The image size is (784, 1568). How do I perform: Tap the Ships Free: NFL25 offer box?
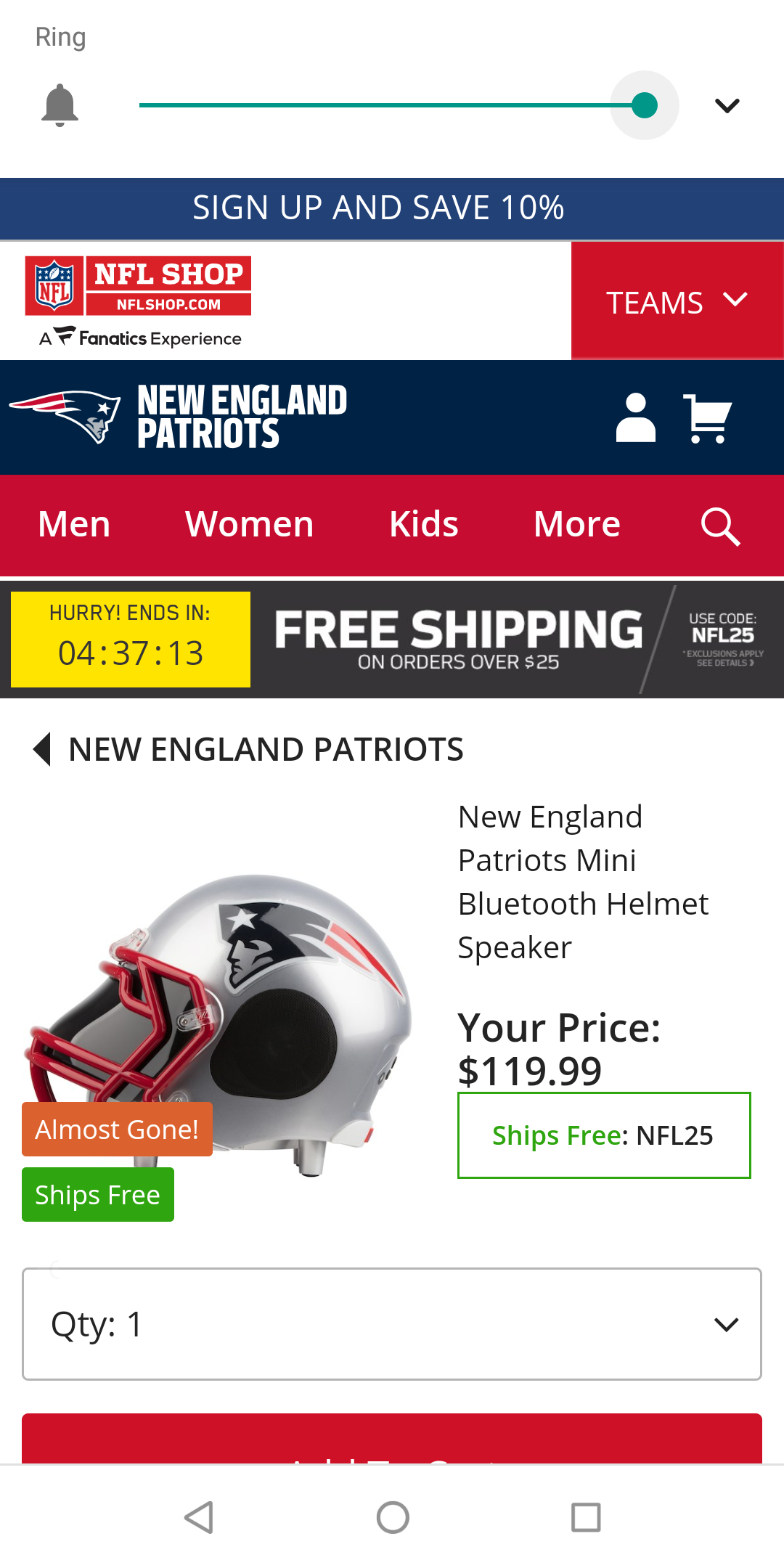coord(603,1135)
